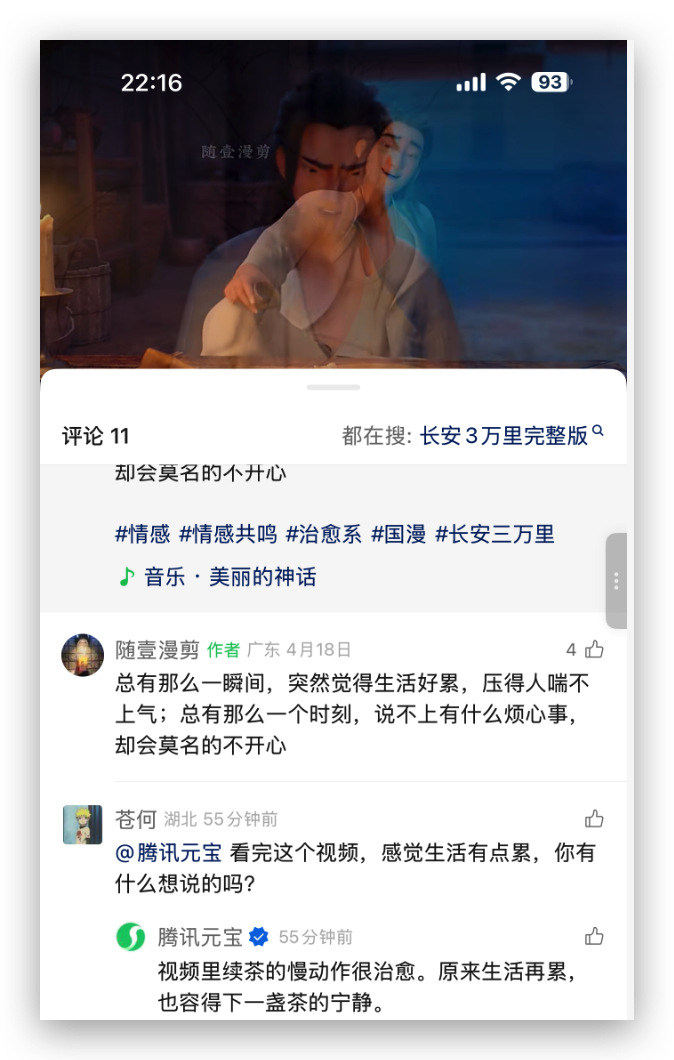Open hashtag #情感共鸣
The height and width of the screenshot is (1060, 674).
228,534
